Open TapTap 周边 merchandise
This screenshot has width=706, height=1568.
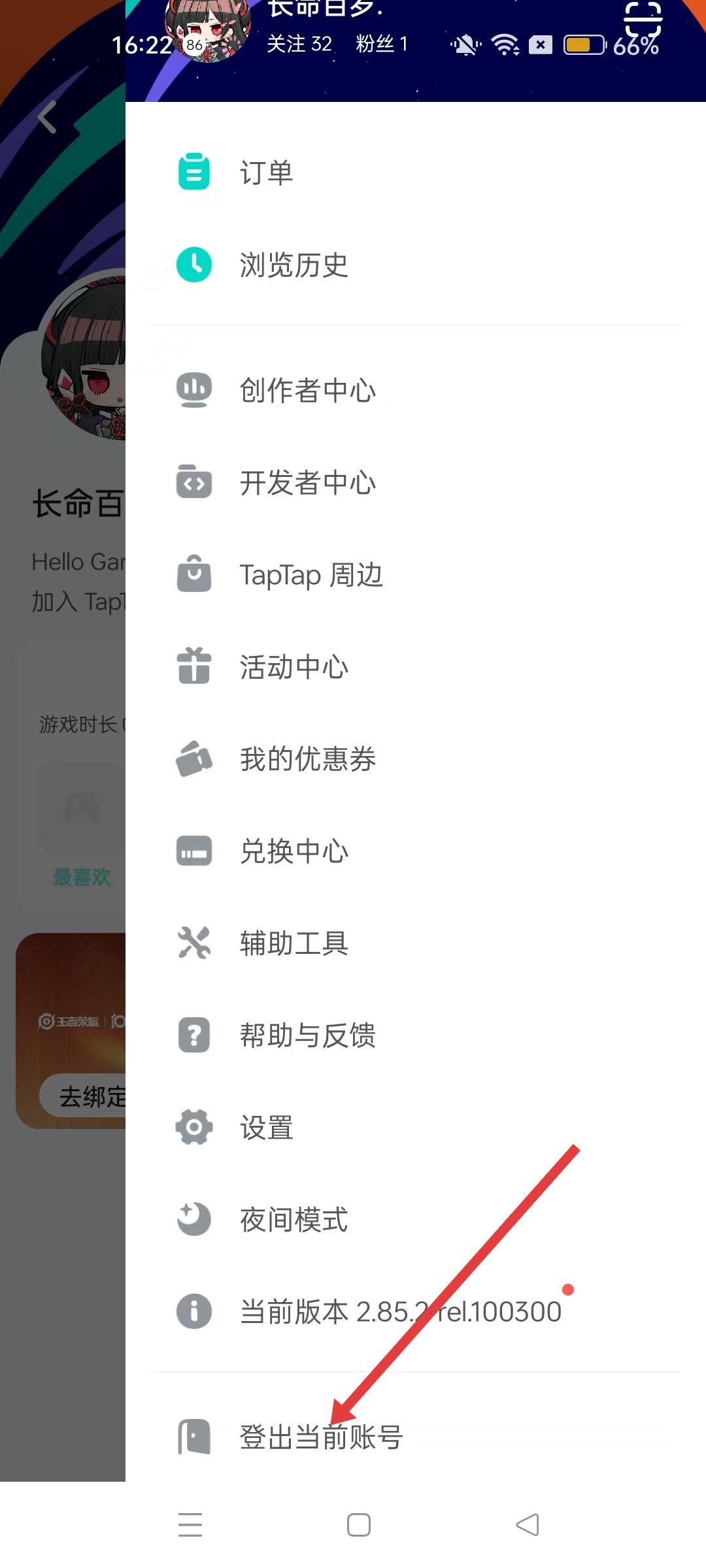pyautogui.click(x=311, y=576)
